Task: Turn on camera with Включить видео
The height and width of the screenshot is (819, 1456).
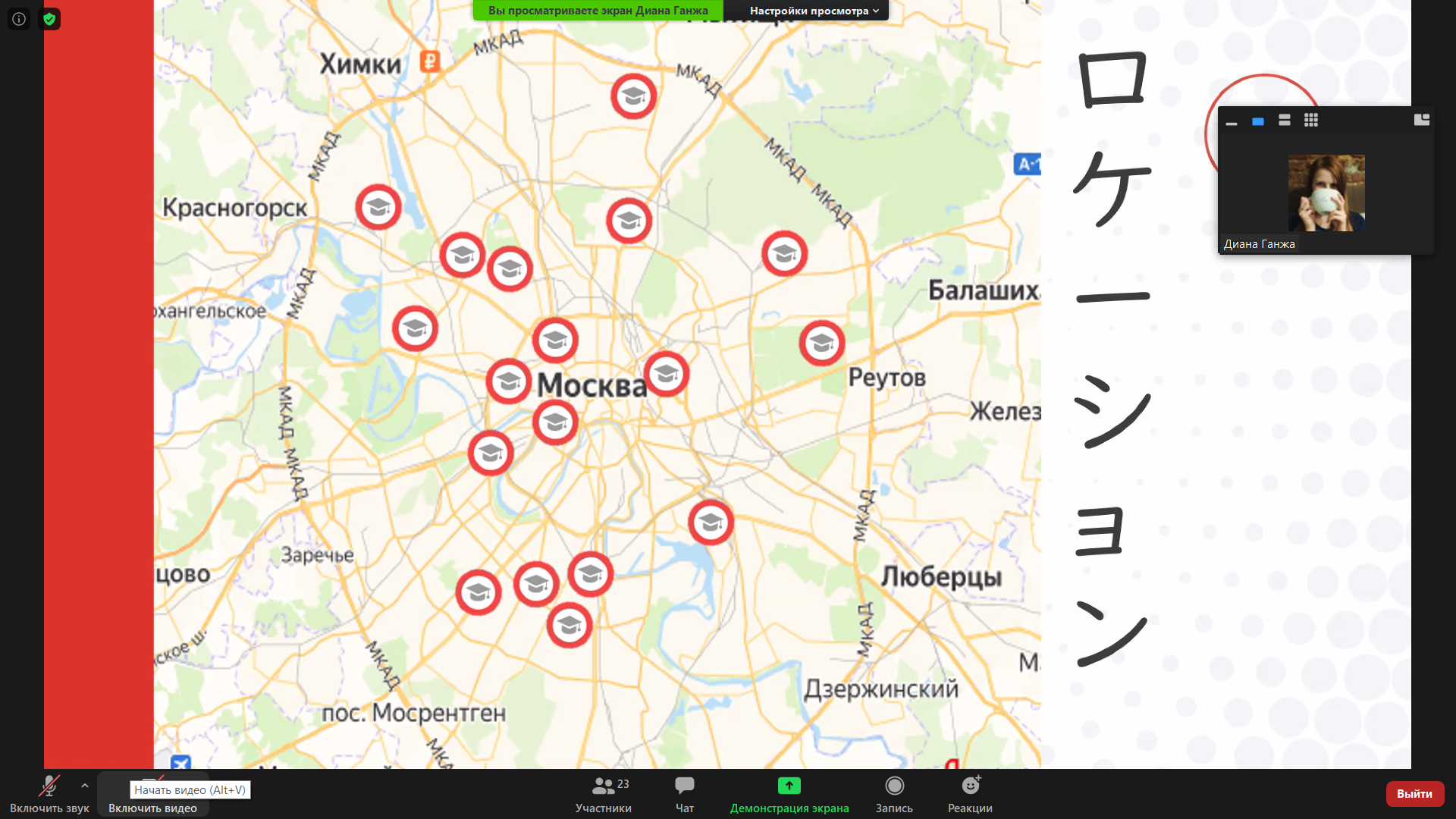Action: click(152, 795)
